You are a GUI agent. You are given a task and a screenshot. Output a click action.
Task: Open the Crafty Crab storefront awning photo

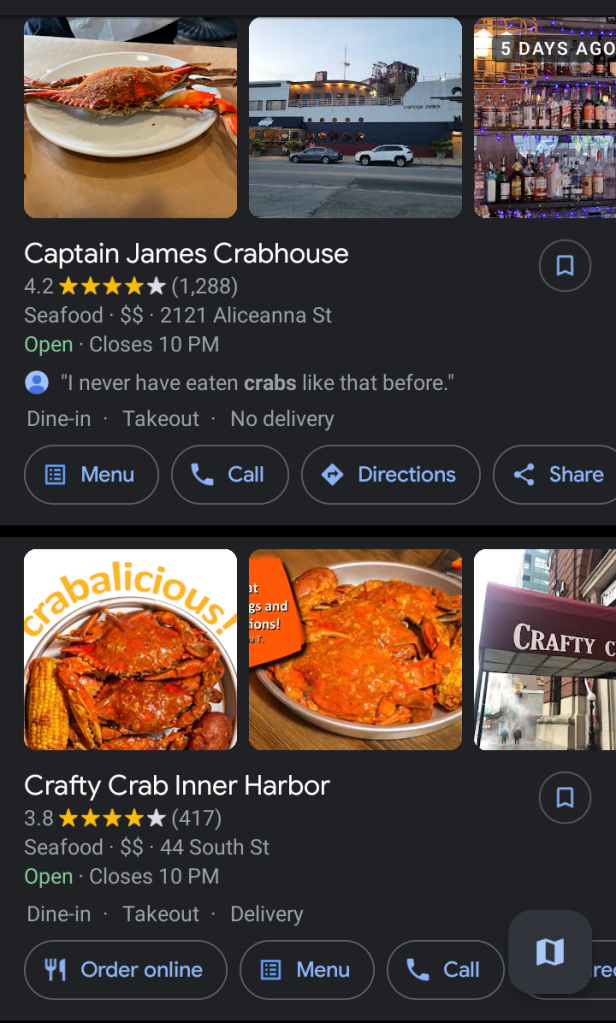click(545, 649)
